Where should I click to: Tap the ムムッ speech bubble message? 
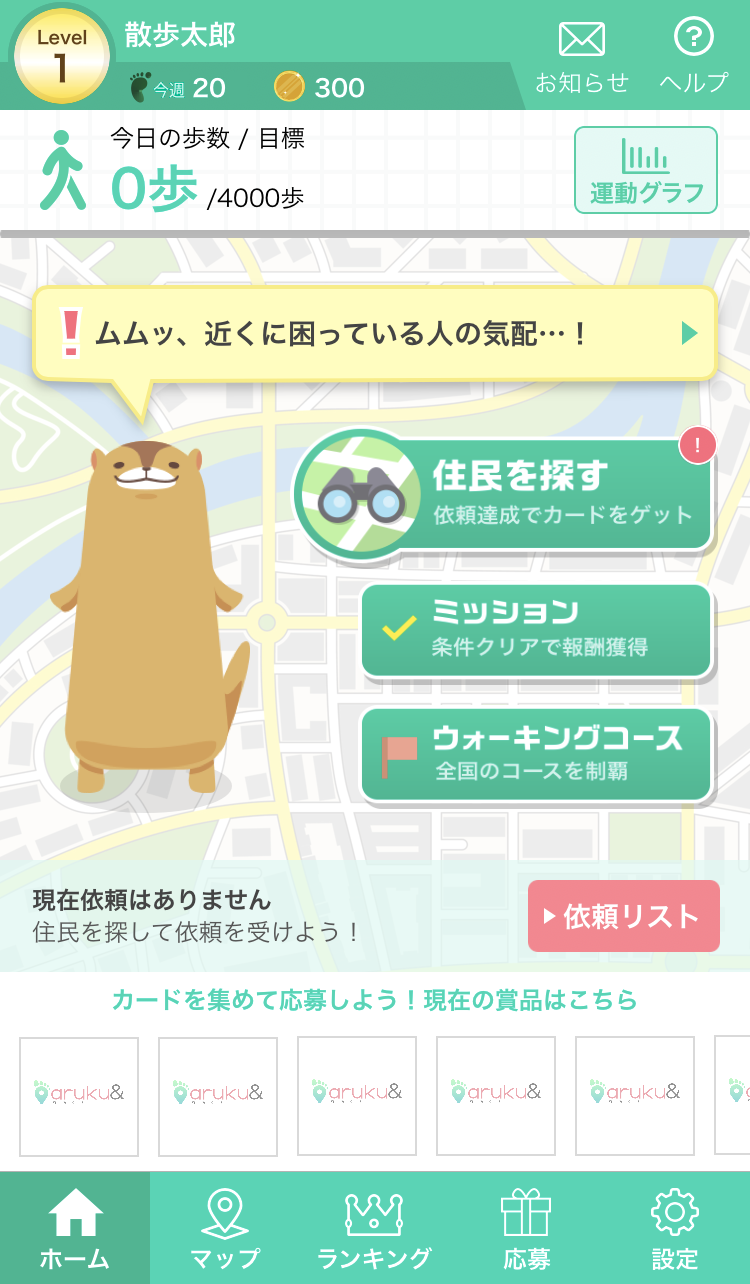click(375, 333)
